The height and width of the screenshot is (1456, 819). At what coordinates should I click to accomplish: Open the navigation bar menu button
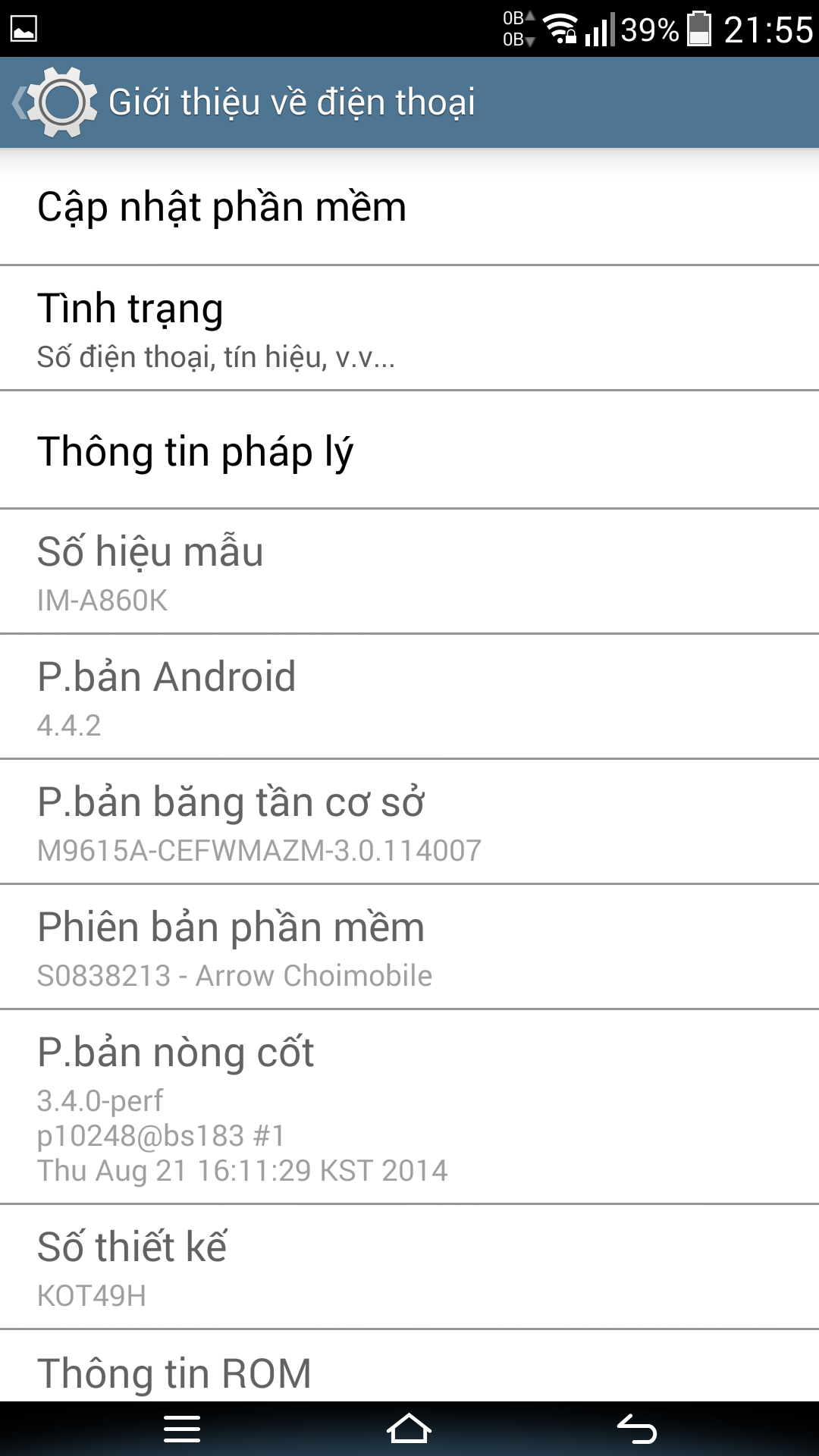tap(182, 1429)
